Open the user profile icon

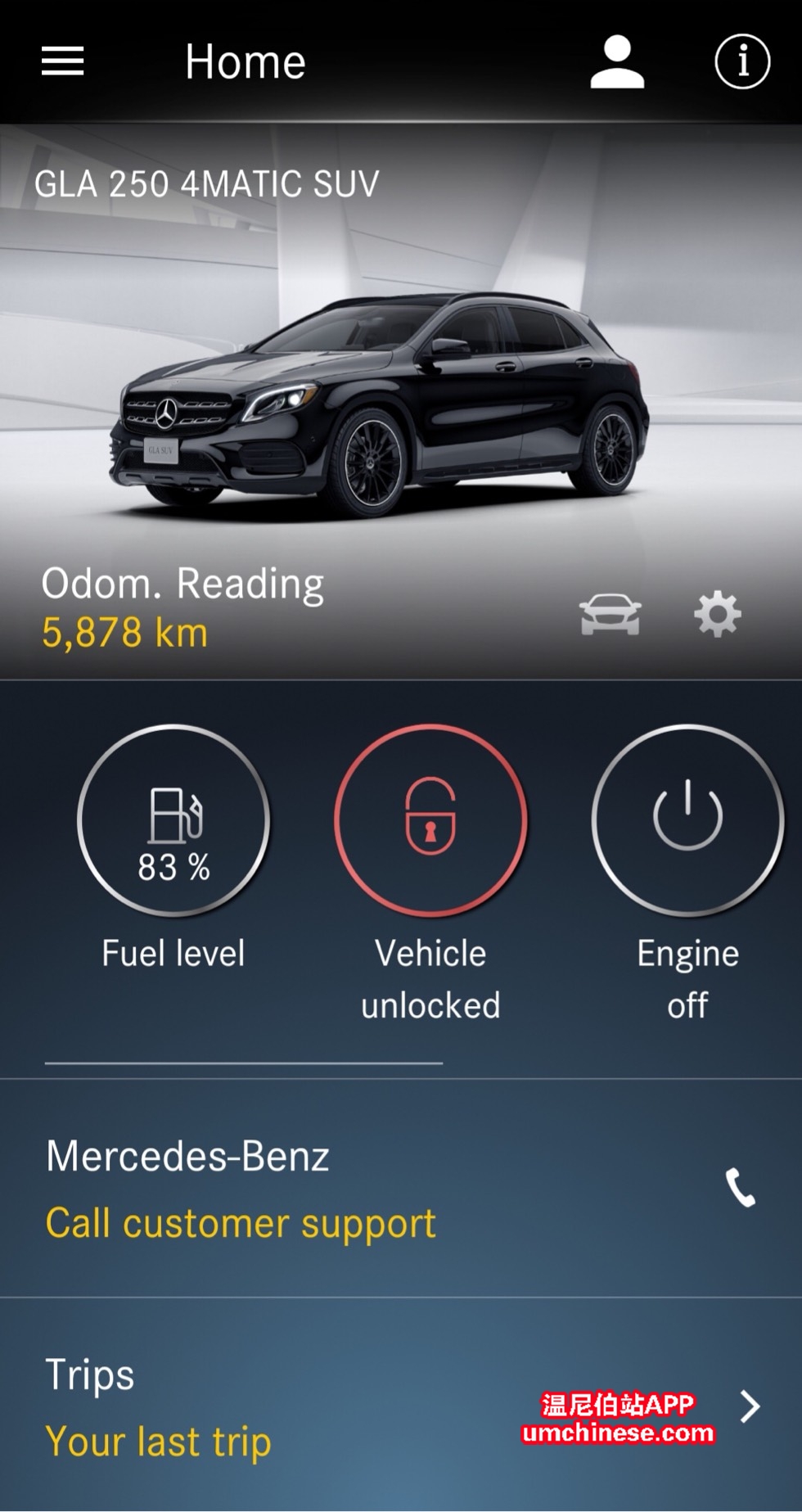617,61
